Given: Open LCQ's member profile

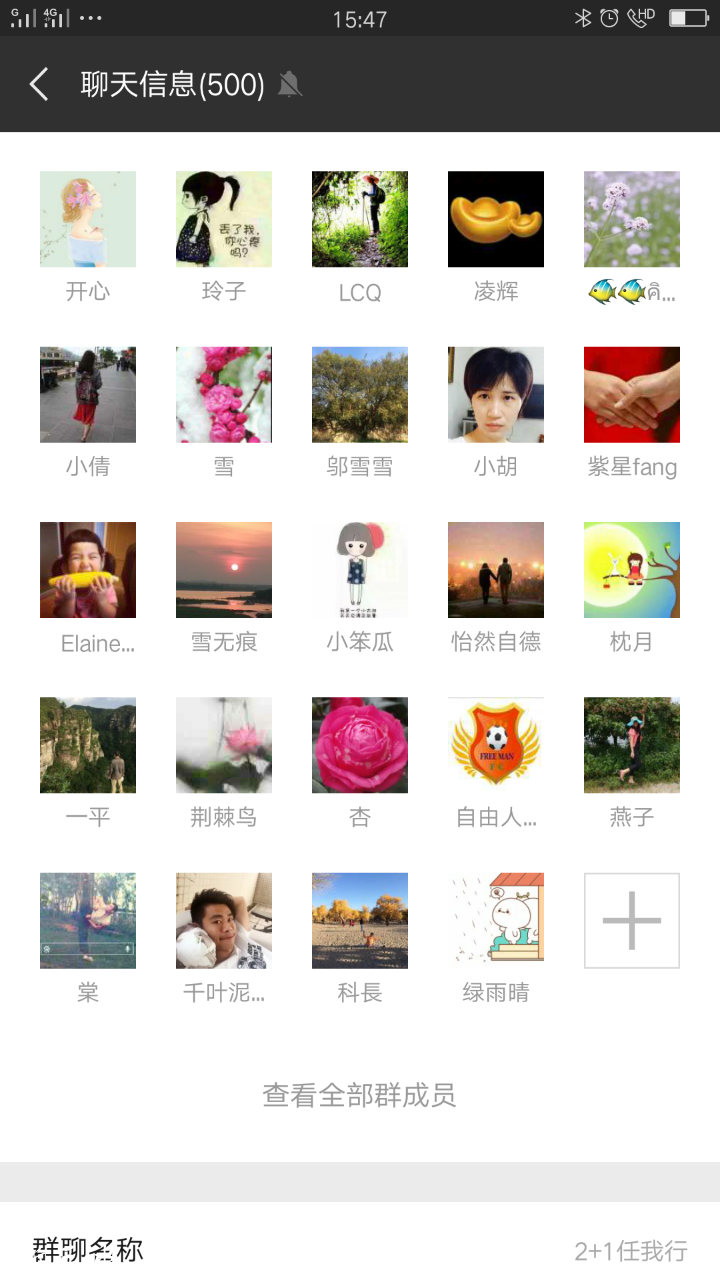Looking at the screenshot, I should point(360,219).
